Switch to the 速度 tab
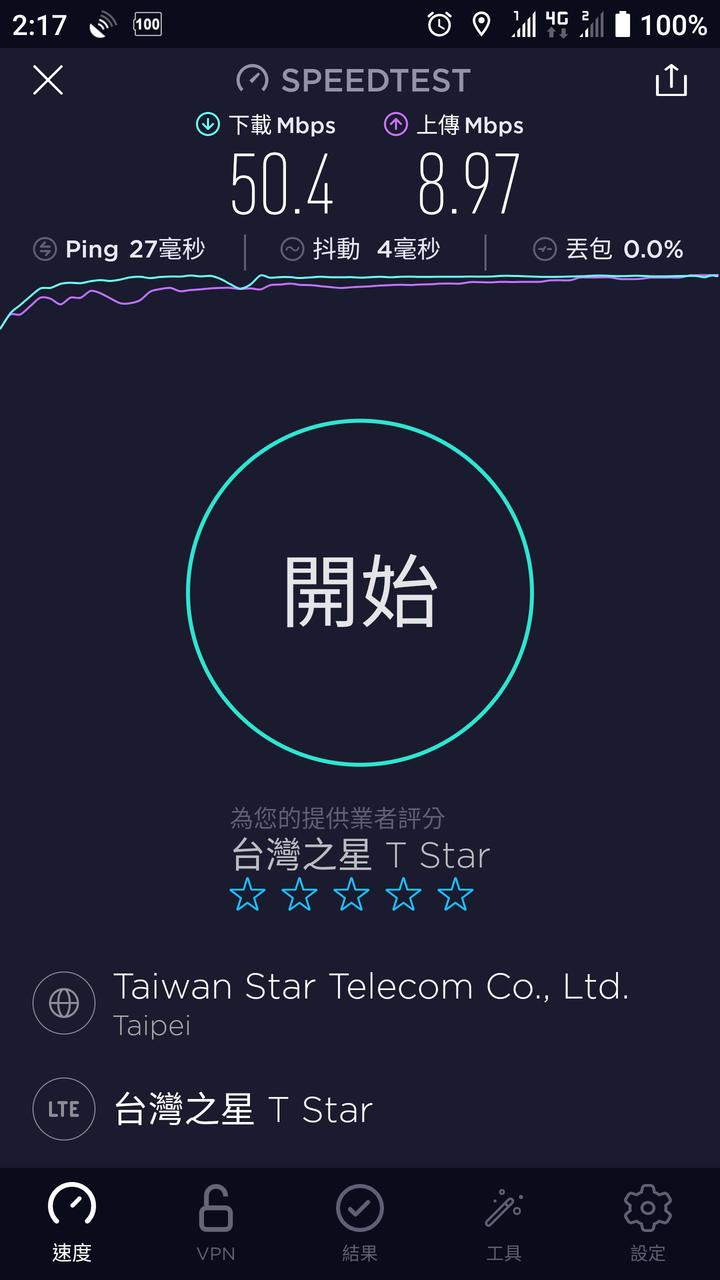This screenshot has width=720, height=1280. (x=72, y=1222)
